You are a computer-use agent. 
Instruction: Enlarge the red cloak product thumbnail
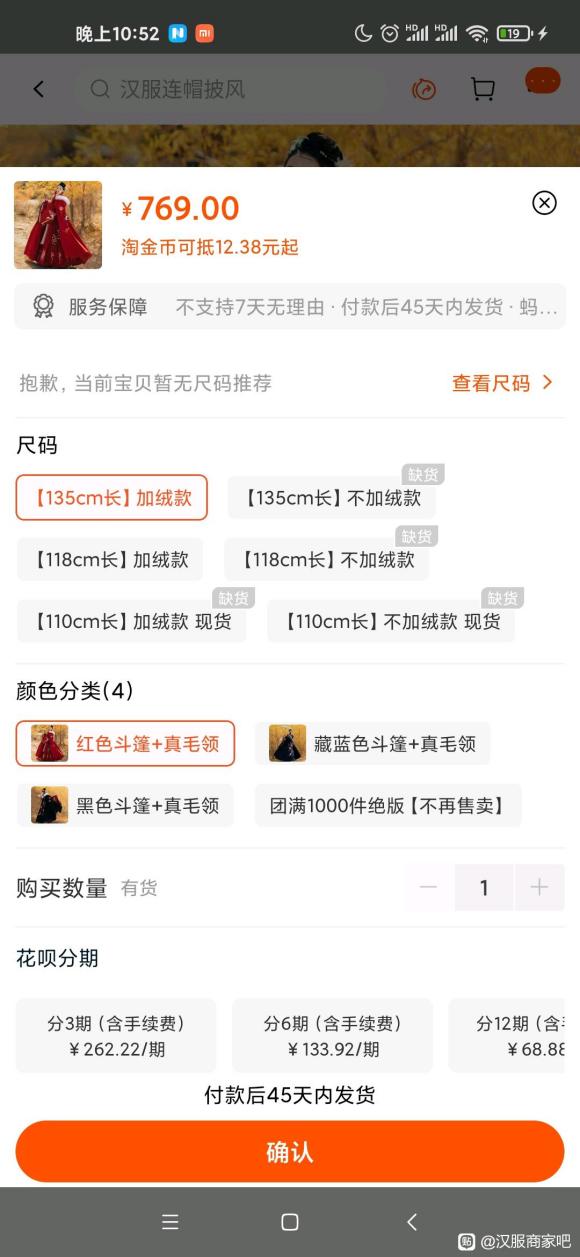58,225
